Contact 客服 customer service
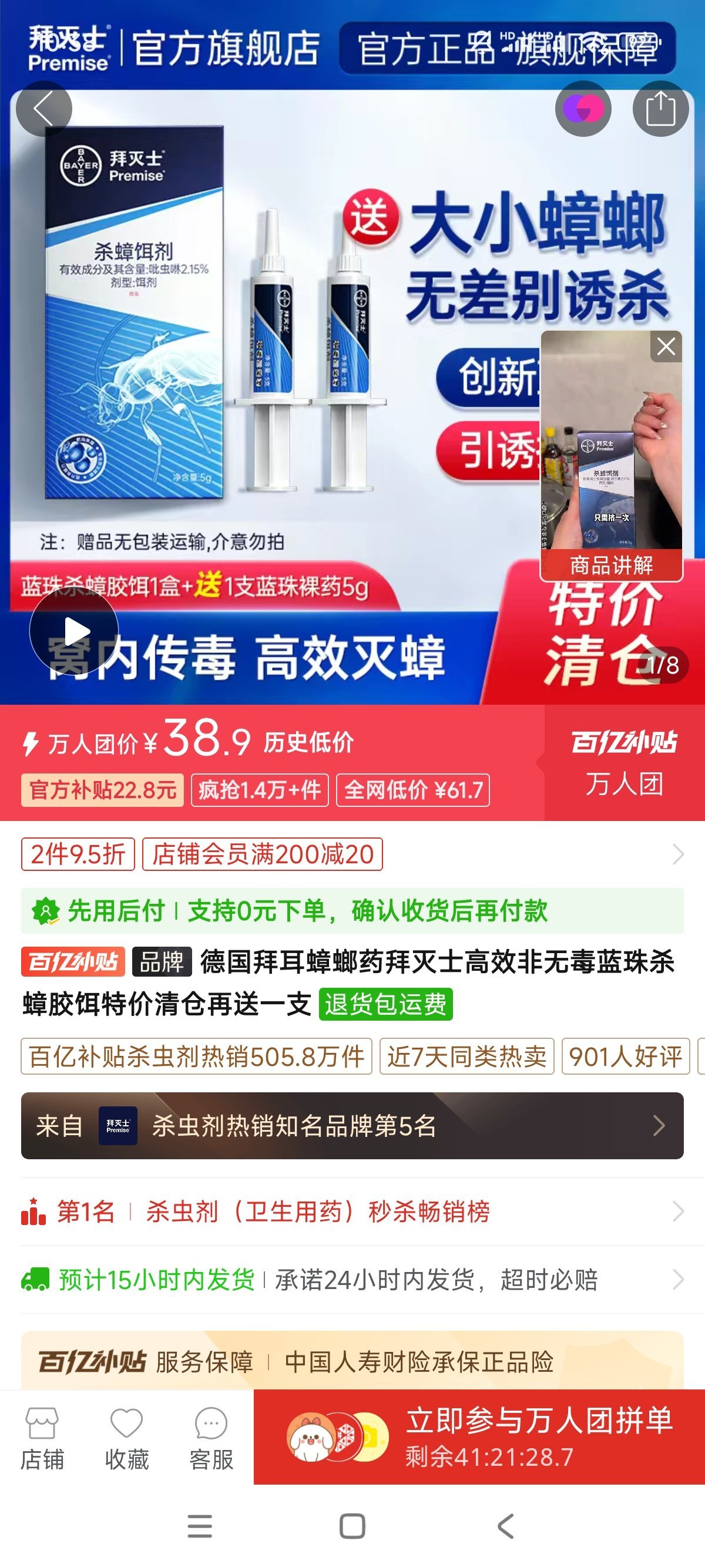The height and width of the screenshot is (1568, 705). pos(211,1438)
